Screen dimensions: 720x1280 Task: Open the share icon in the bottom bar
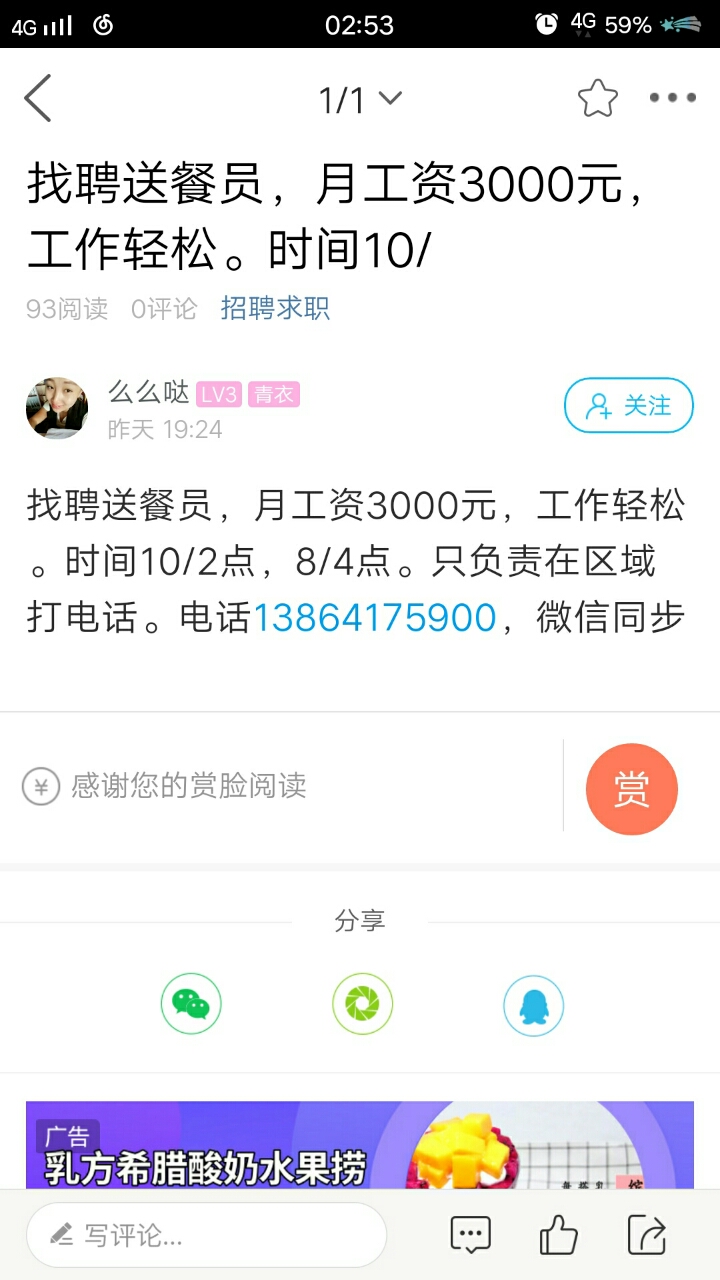647,1235
